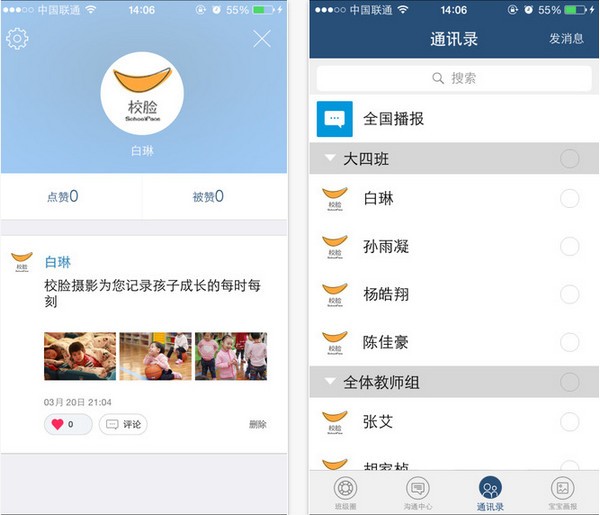Like 白琳's post with the heart
Image resolution: width=600 pixels, height=515 pixels.
click(67, 425)
